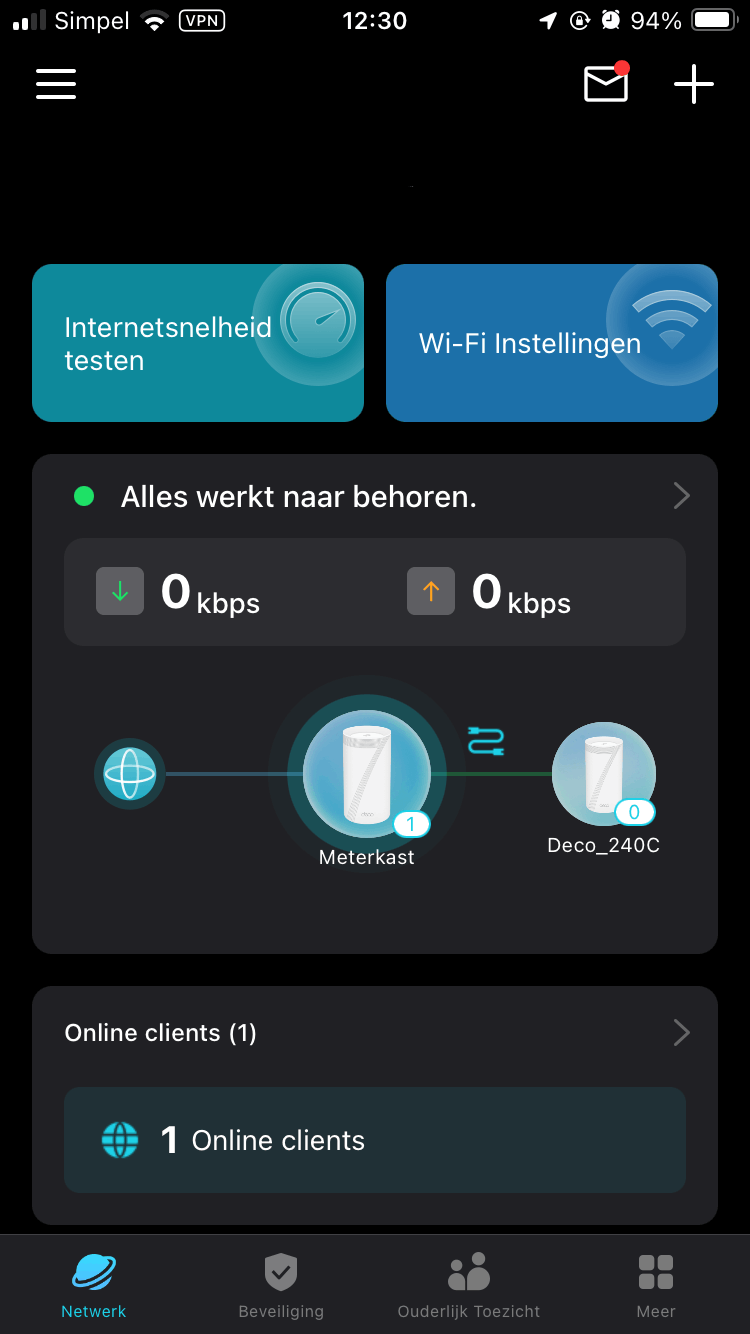Switch to the Beveiliging tab

(x=281, y=1285)
